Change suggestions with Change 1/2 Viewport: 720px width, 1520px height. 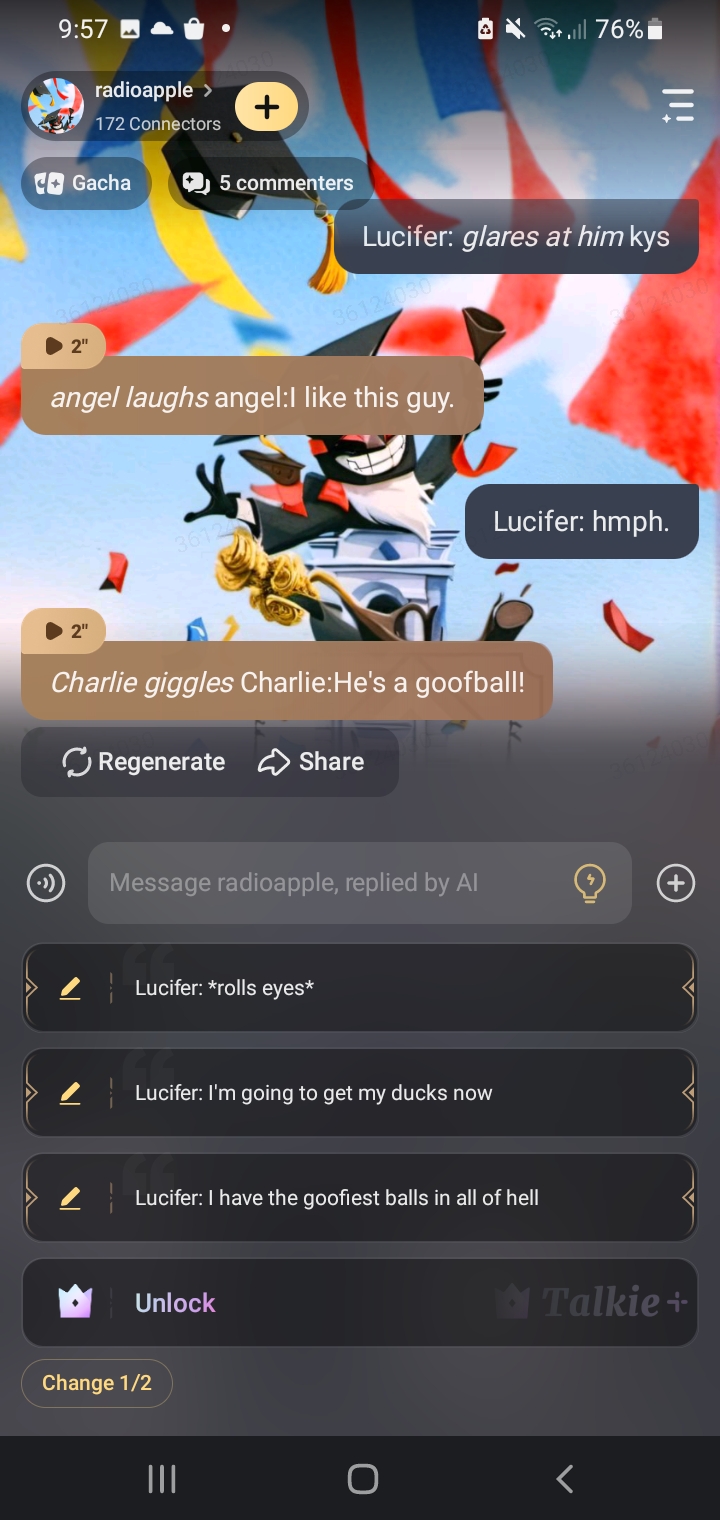(97, 1383)
